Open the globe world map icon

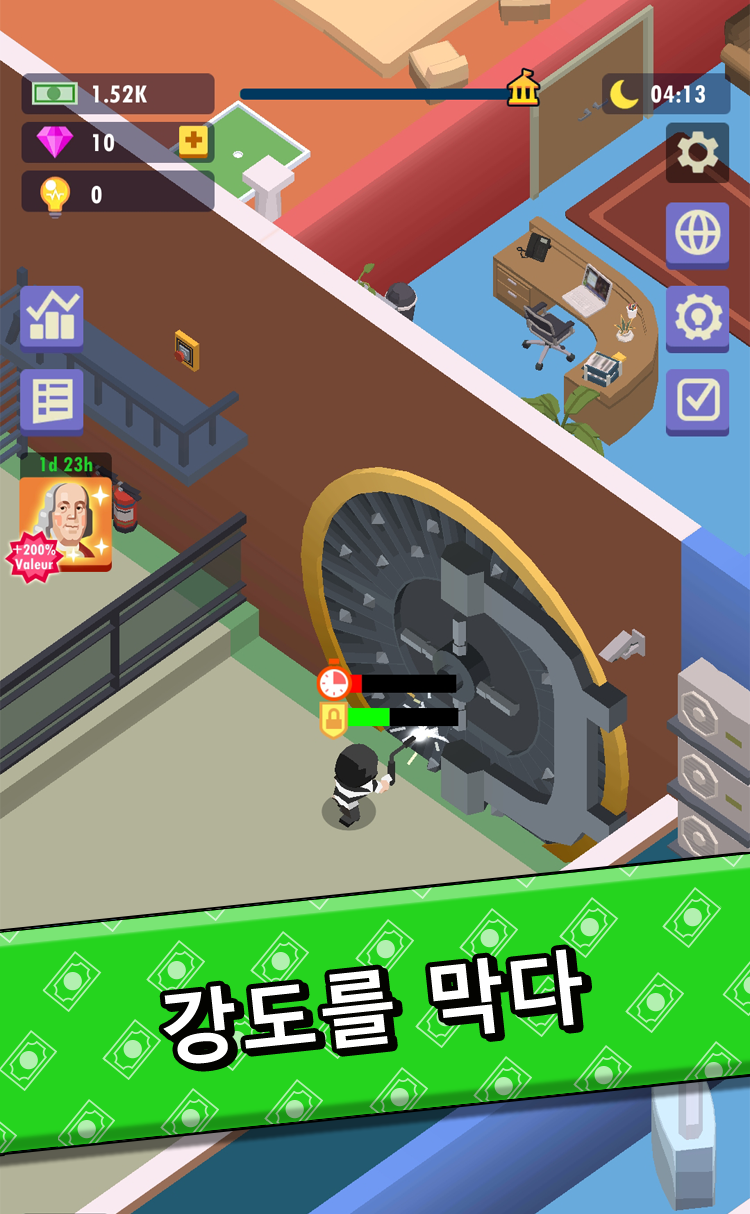(697, 235)
